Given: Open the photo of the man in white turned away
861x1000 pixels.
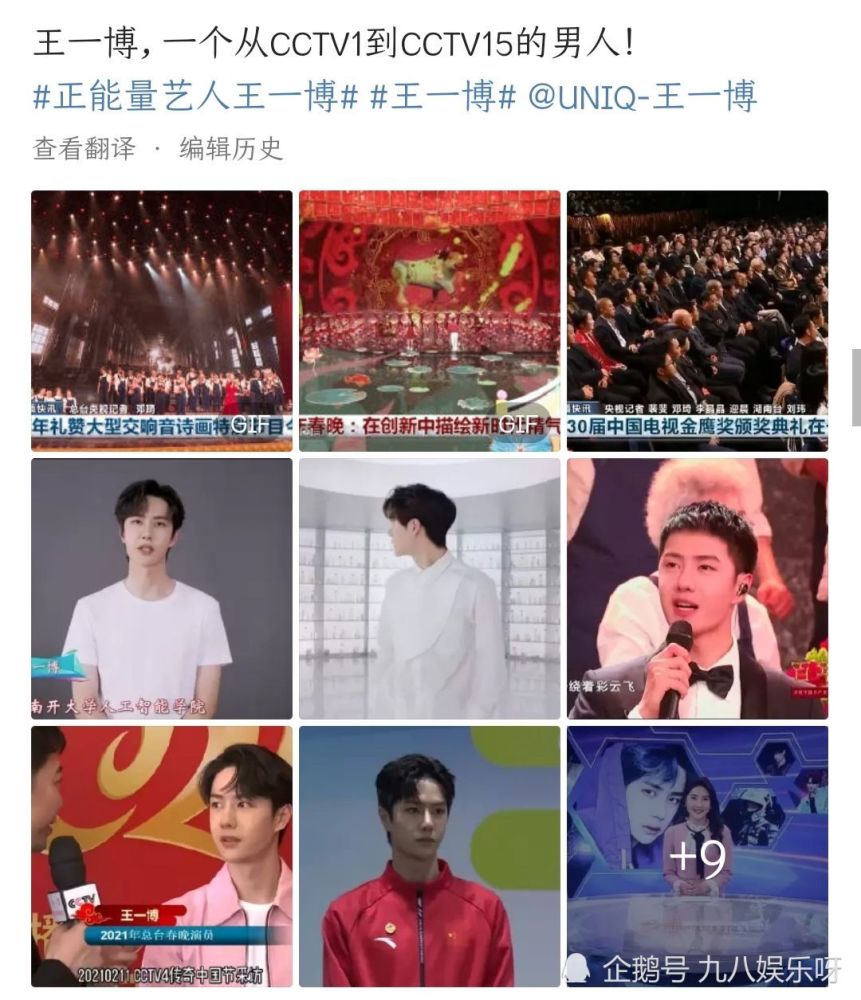Looking at the screenshot, I should [430, 588].
